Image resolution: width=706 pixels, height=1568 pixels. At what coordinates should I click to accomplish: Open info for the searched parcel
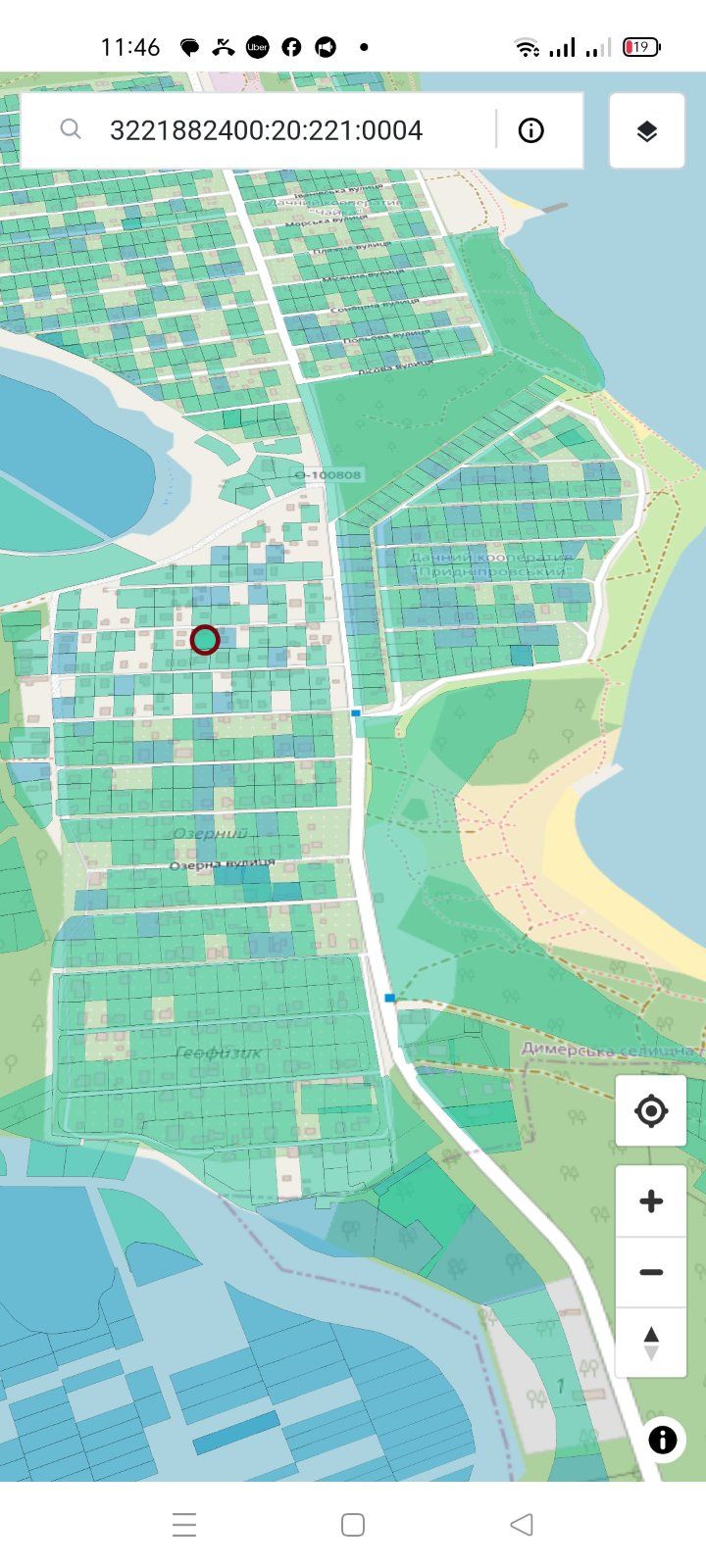point(530,130)
